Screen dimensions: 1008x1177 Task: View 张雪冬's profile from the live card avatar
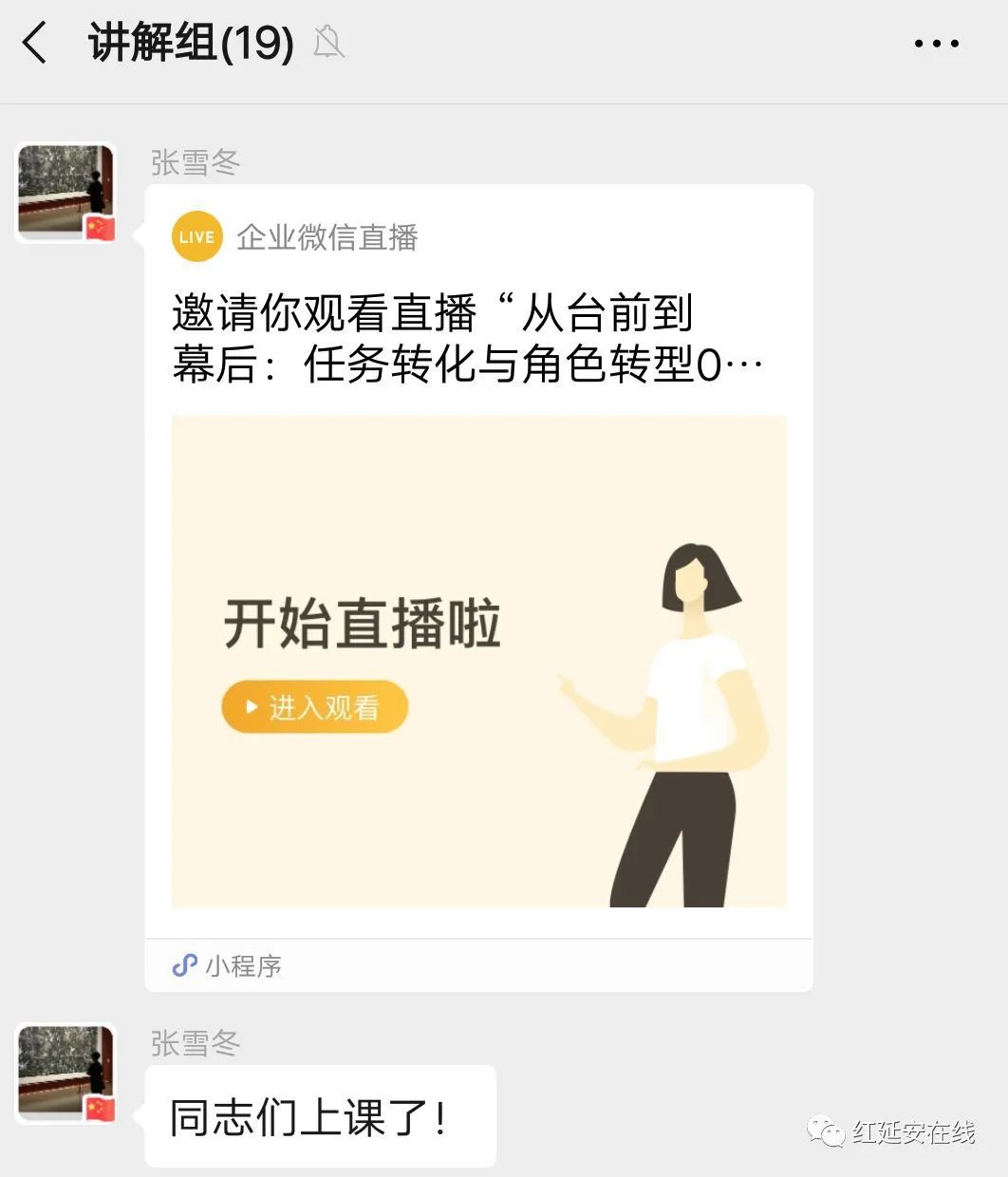(x=65, y=193)
